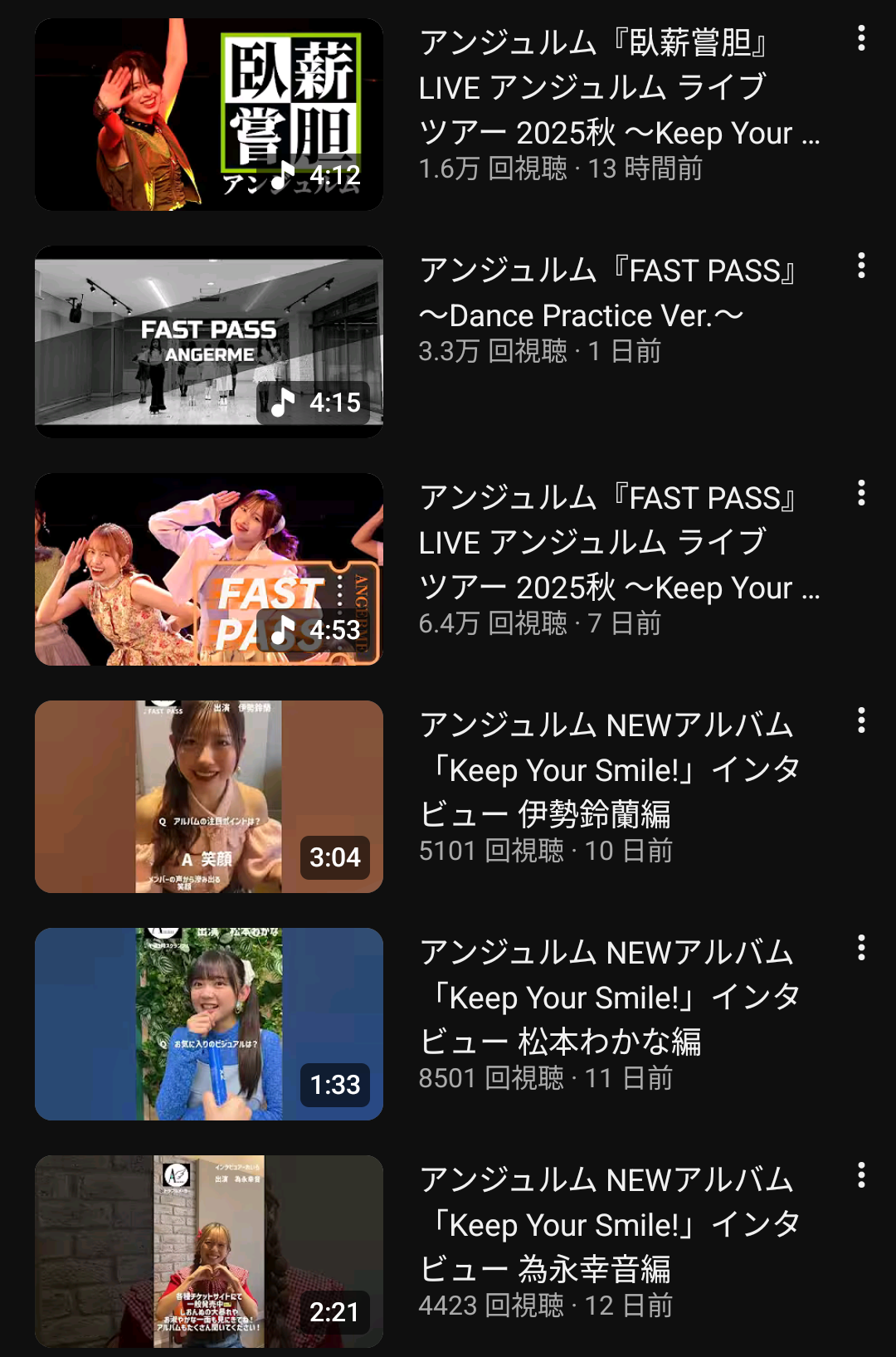Watch the 為永幸音編 interview video
This screenshot has width=896, height=1357.
pos(208,1252)
